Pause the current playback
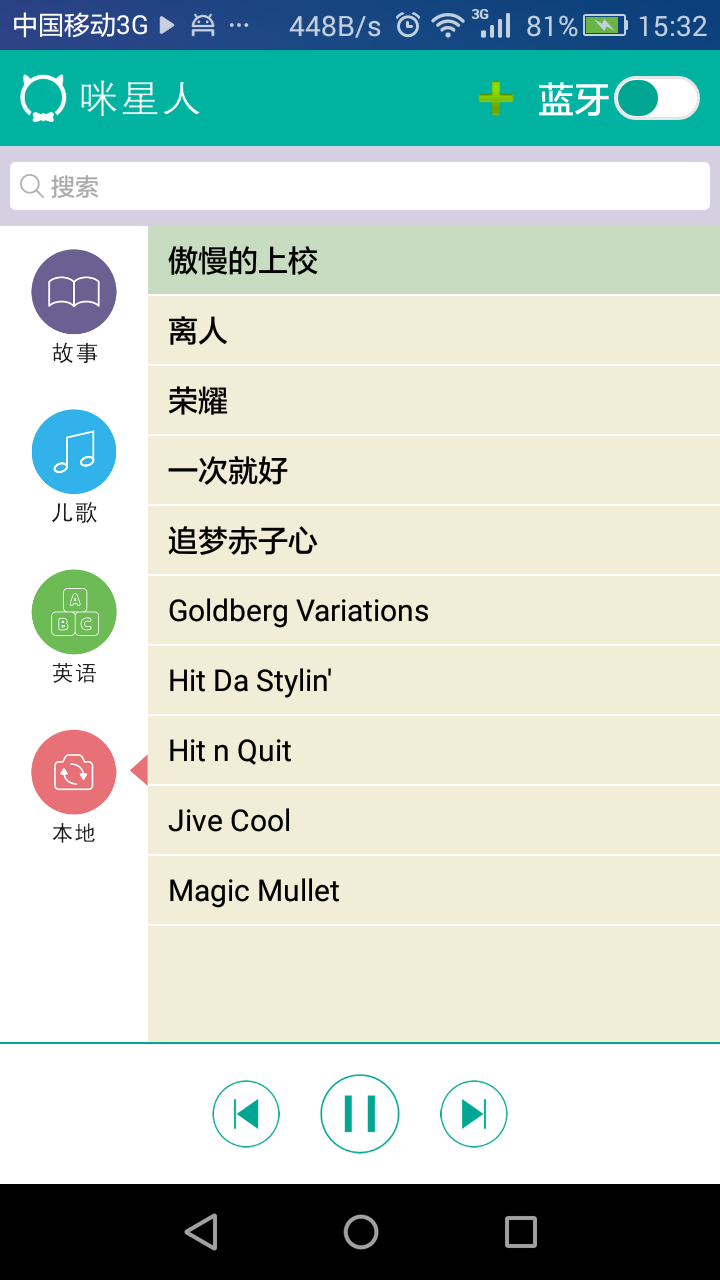Image resolution: width=720 pixels, height=1280 pixels. [x=360, y=1114]
